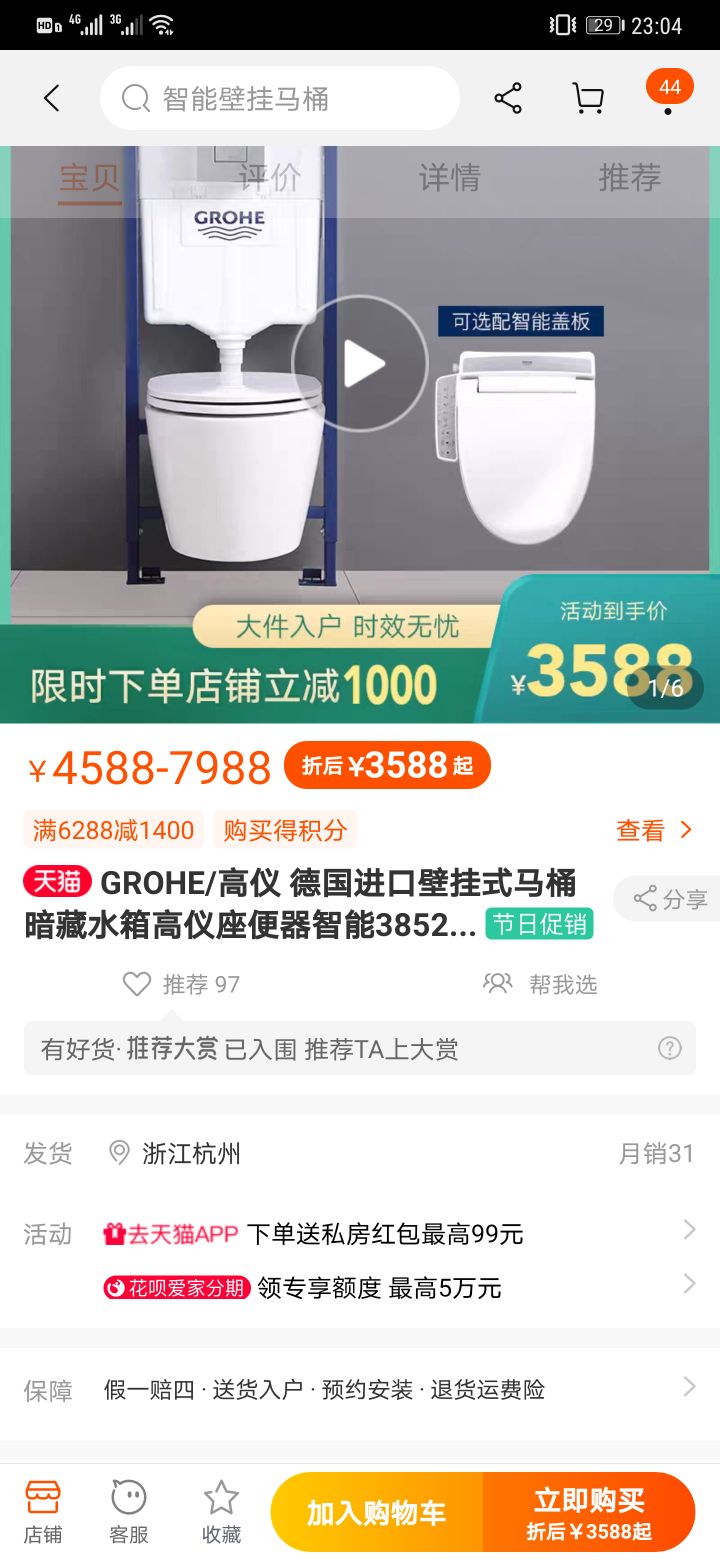
Task: Tap the location pin near 浙江杭州
Action: (117, 1153)
